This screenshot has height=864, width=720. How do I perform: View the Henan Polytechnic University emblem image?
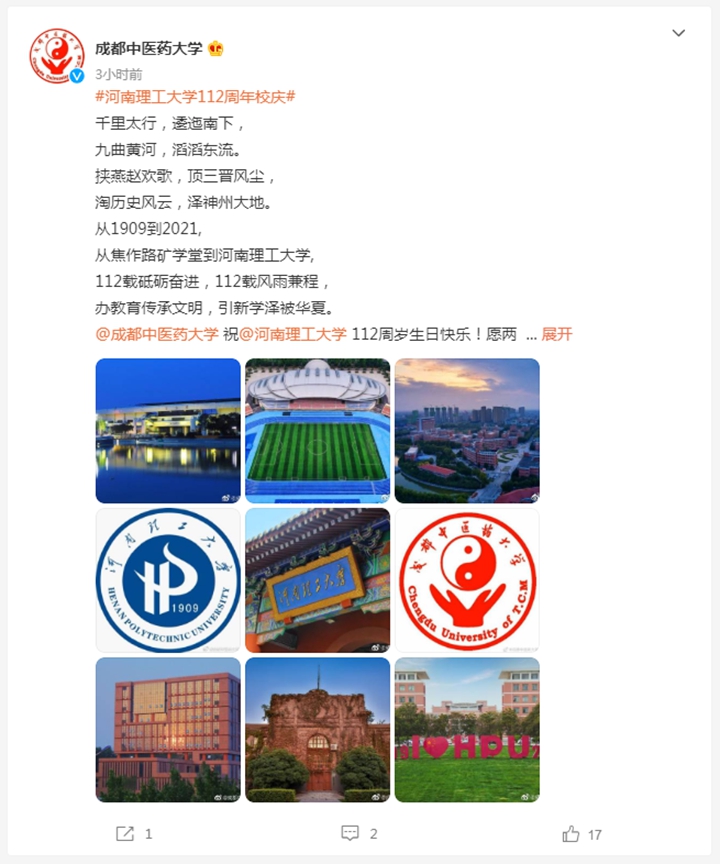[168, 580]
